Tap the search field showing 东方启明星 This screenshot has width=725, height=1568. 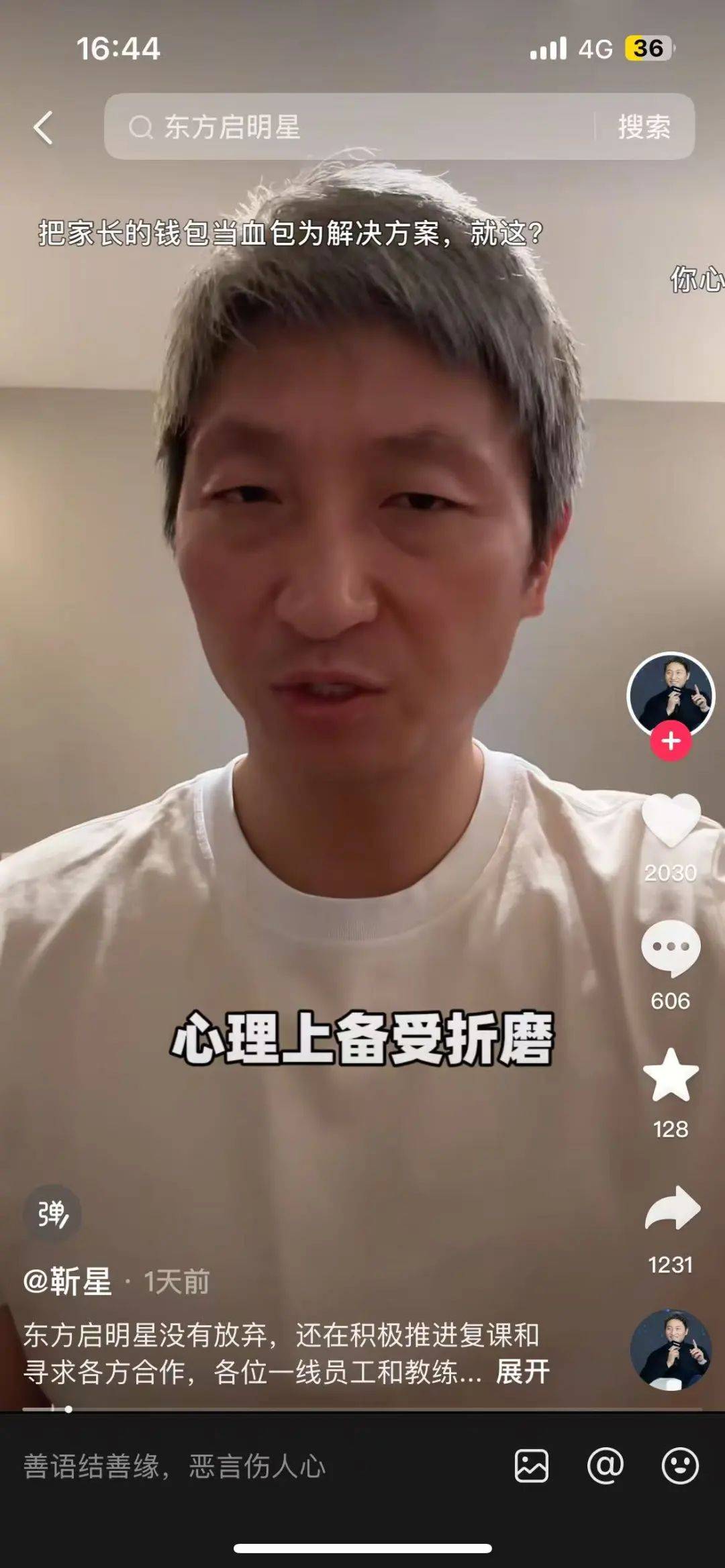[x=349, y=127]
